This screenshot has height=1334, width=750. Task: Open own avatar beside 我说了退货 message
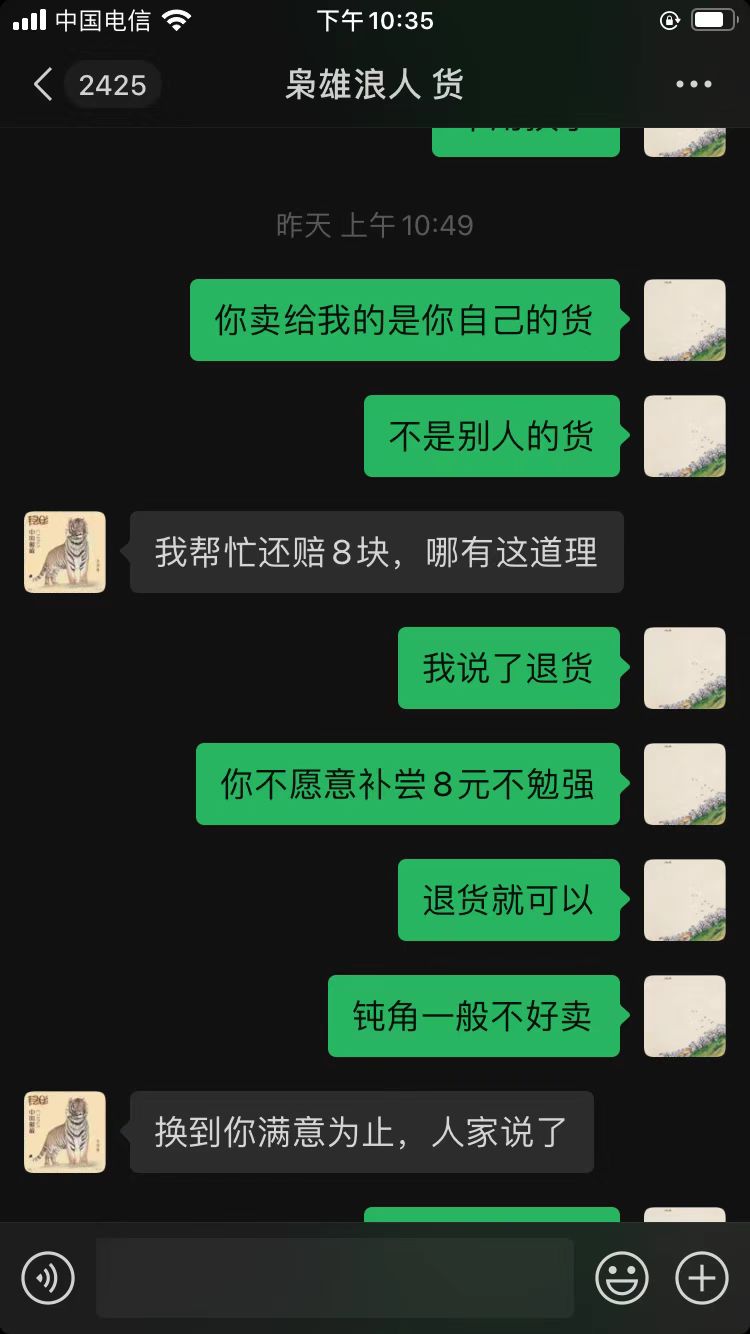[x=685, y=668]
